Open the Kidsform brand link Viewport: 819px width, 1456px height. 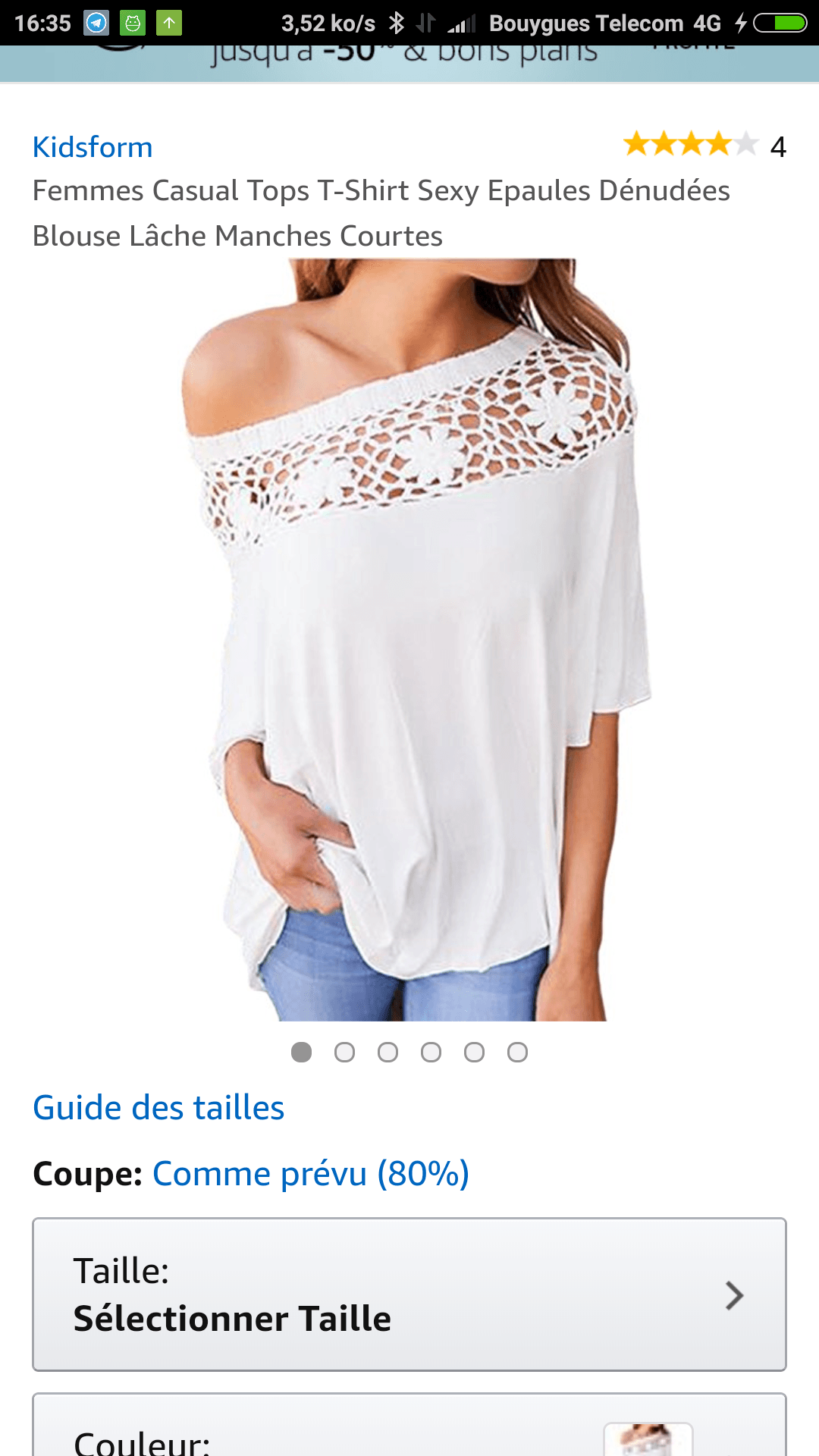point(93,147)
